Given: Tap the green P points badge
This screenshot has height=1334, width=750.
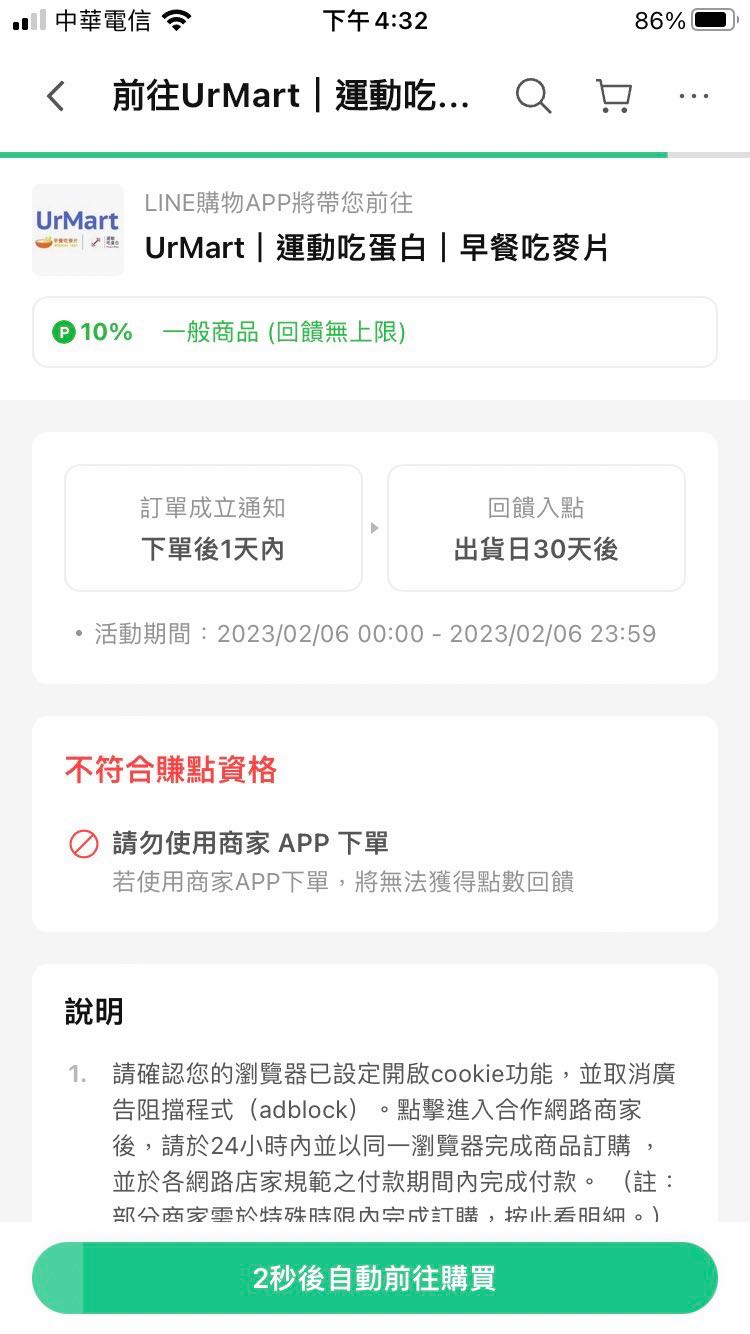Looking at the screenshot, I should pos(64,331).
